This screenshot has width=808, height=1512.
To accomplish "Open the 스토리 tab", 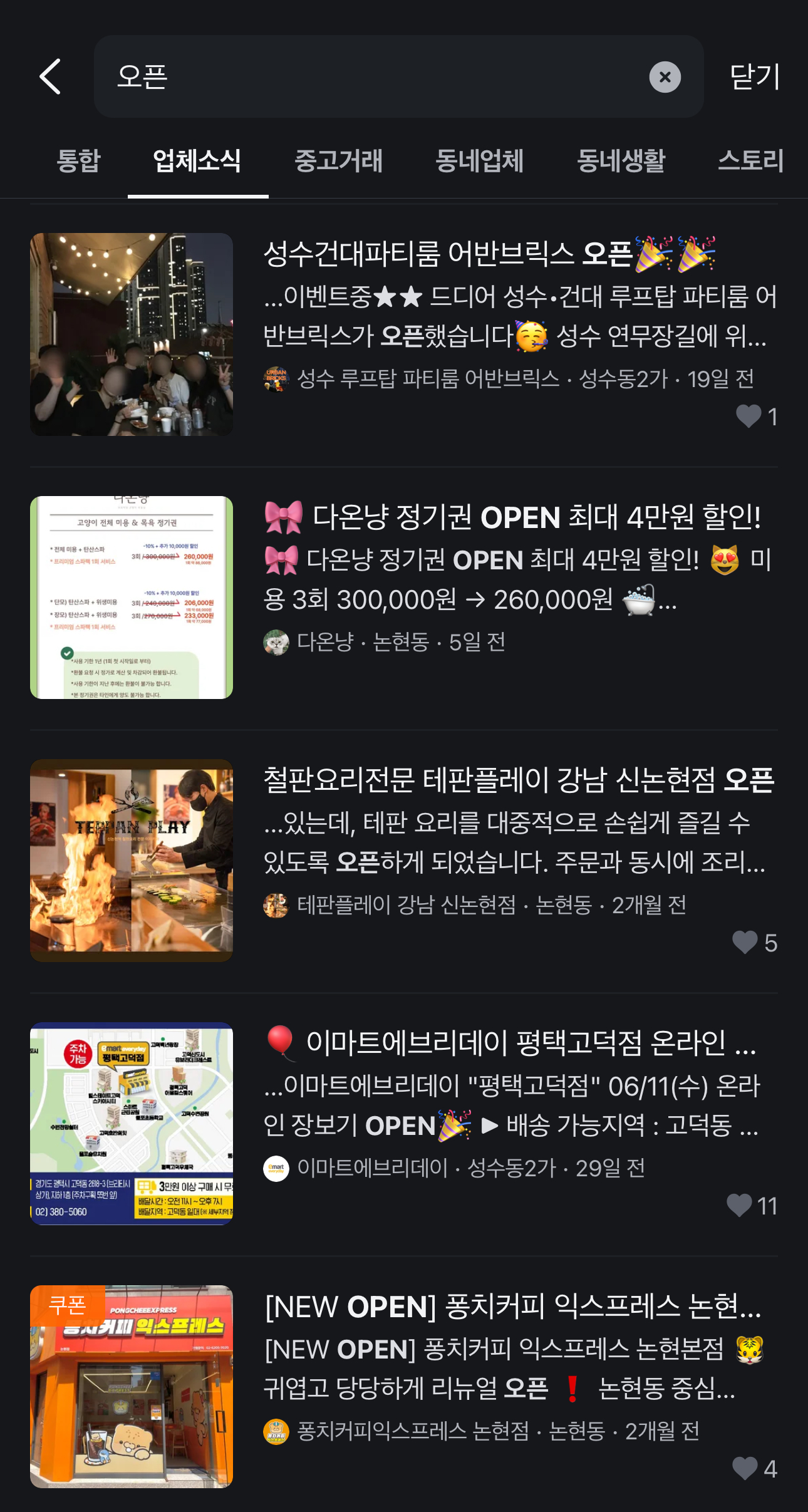I will (x=750, y=161).
